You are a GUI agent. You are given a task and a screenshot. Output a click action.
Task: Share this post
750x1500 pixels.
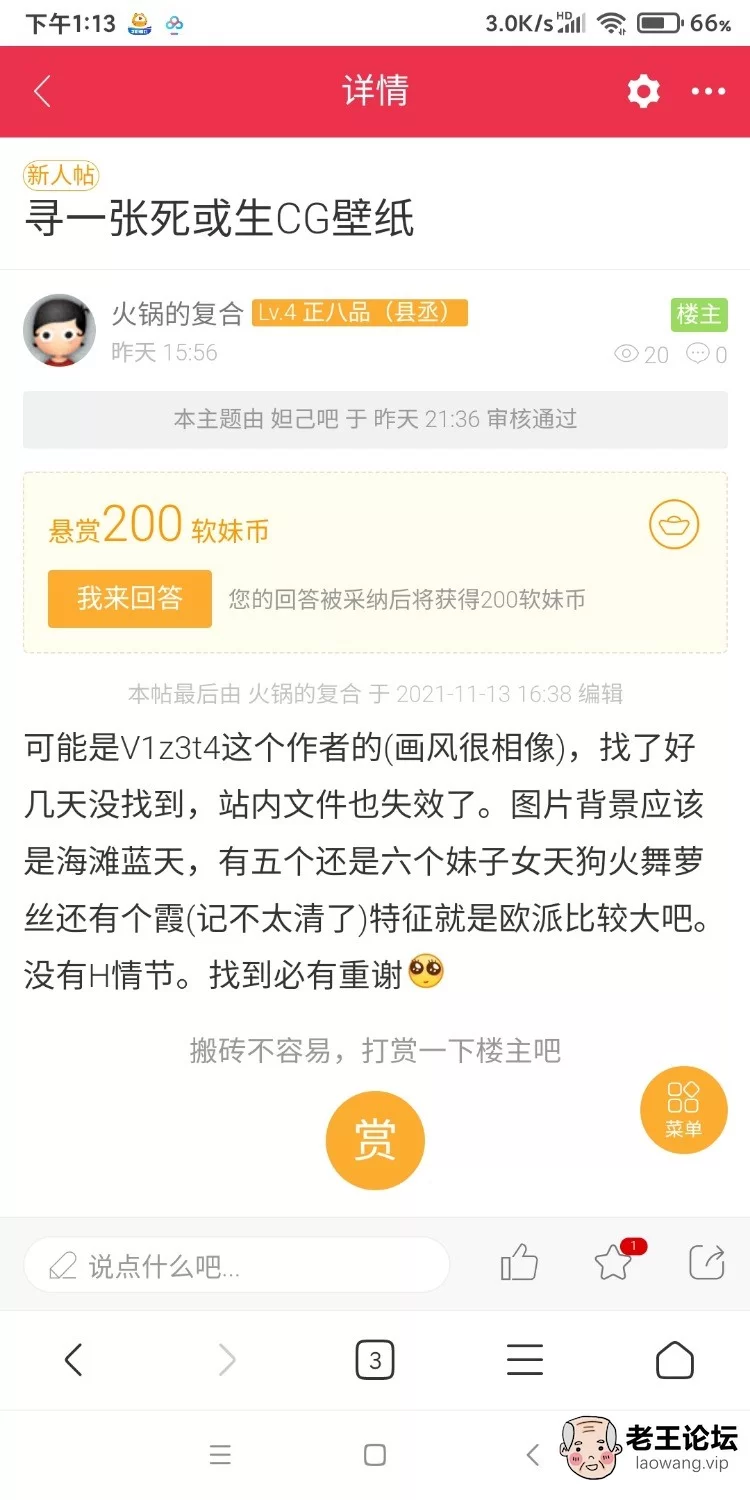[x=707, y=1262]
